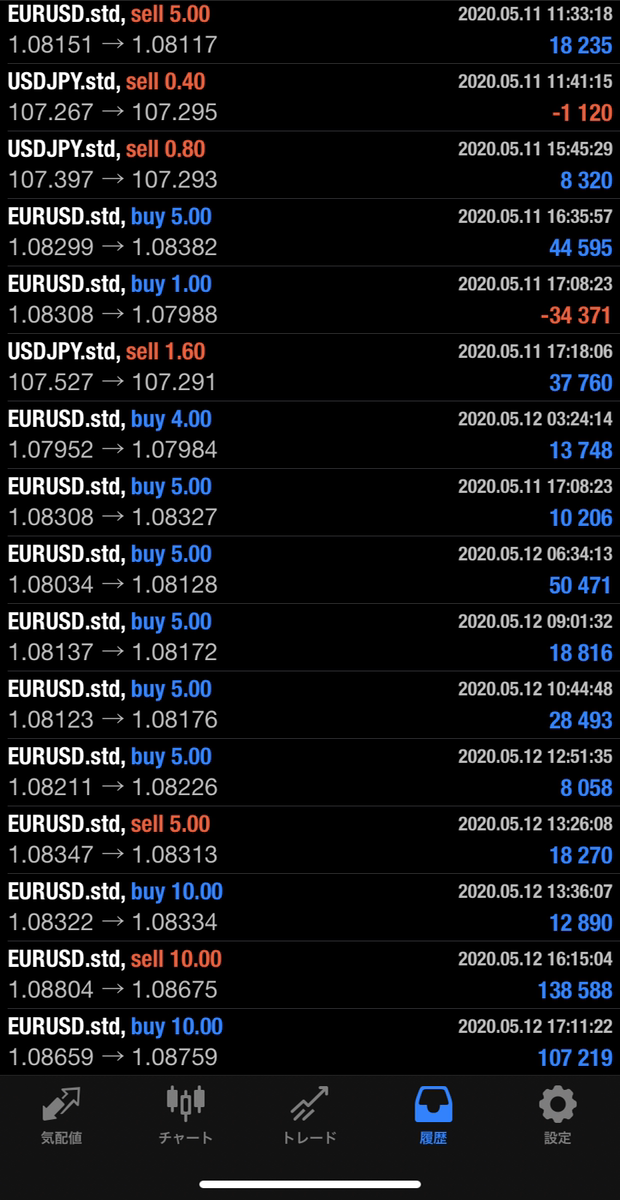This screenshot has height=1200, width=620.
Task: Go to the トレード trade tab
Action: (309, 1116)
